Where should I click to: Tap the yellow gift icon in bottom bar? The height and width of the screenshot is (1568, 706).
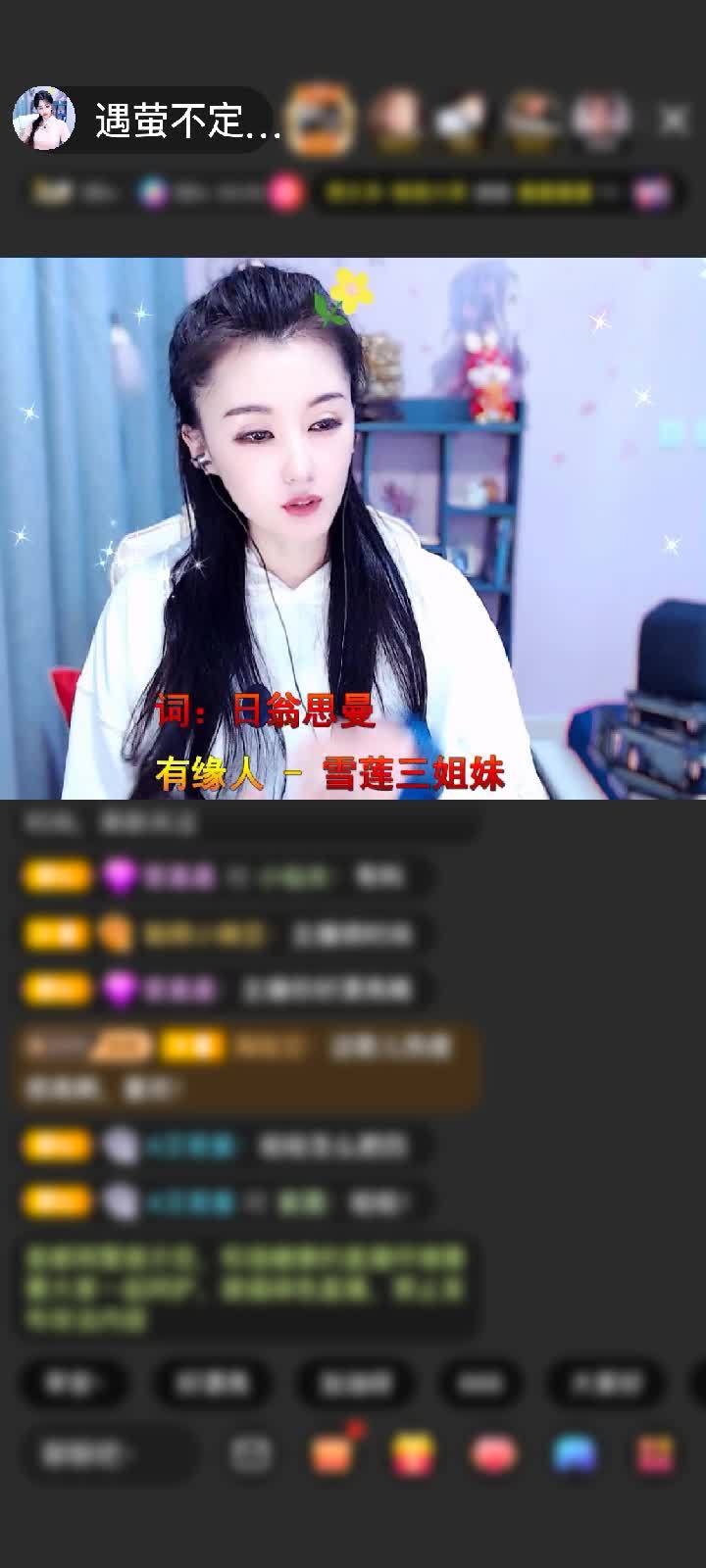tap(413, 1454)
